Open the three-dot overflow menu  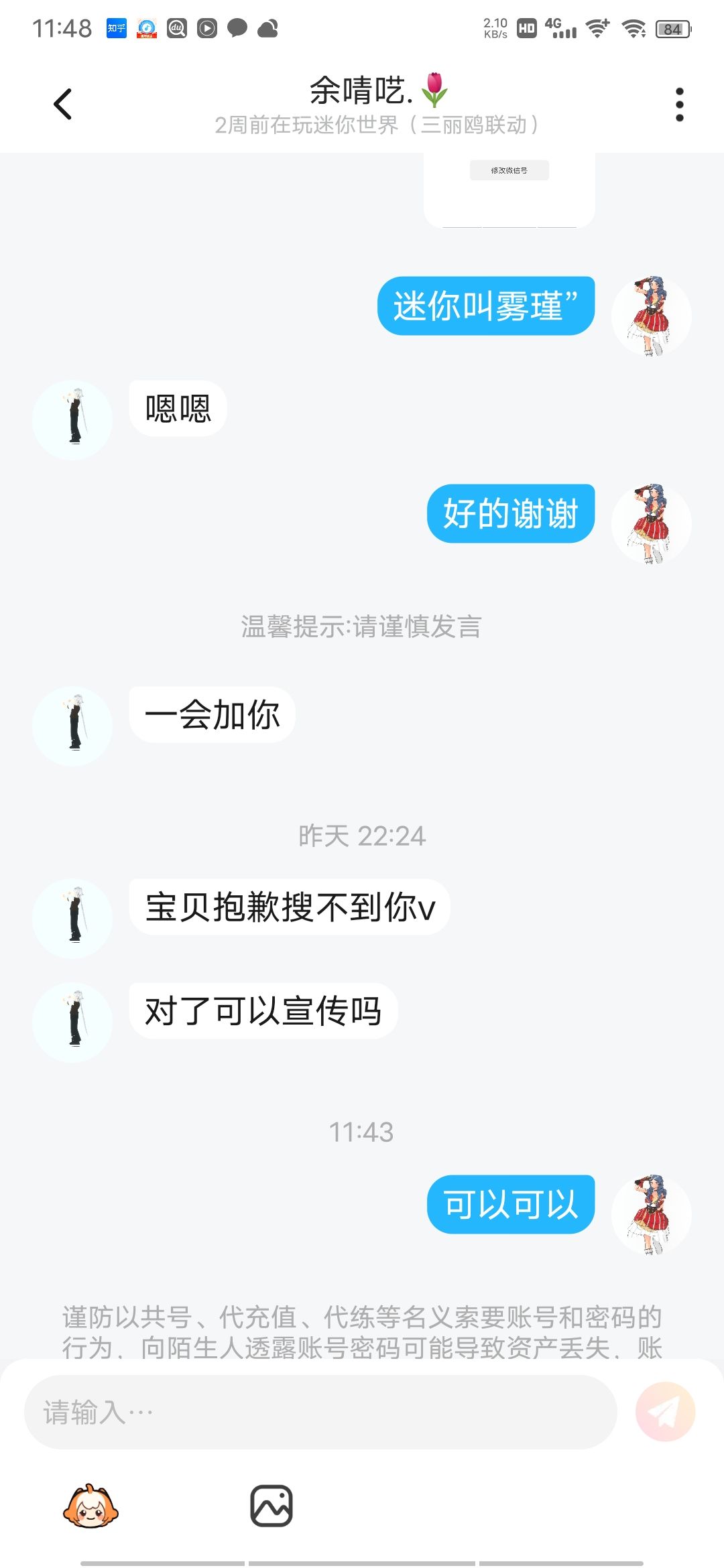679,105
